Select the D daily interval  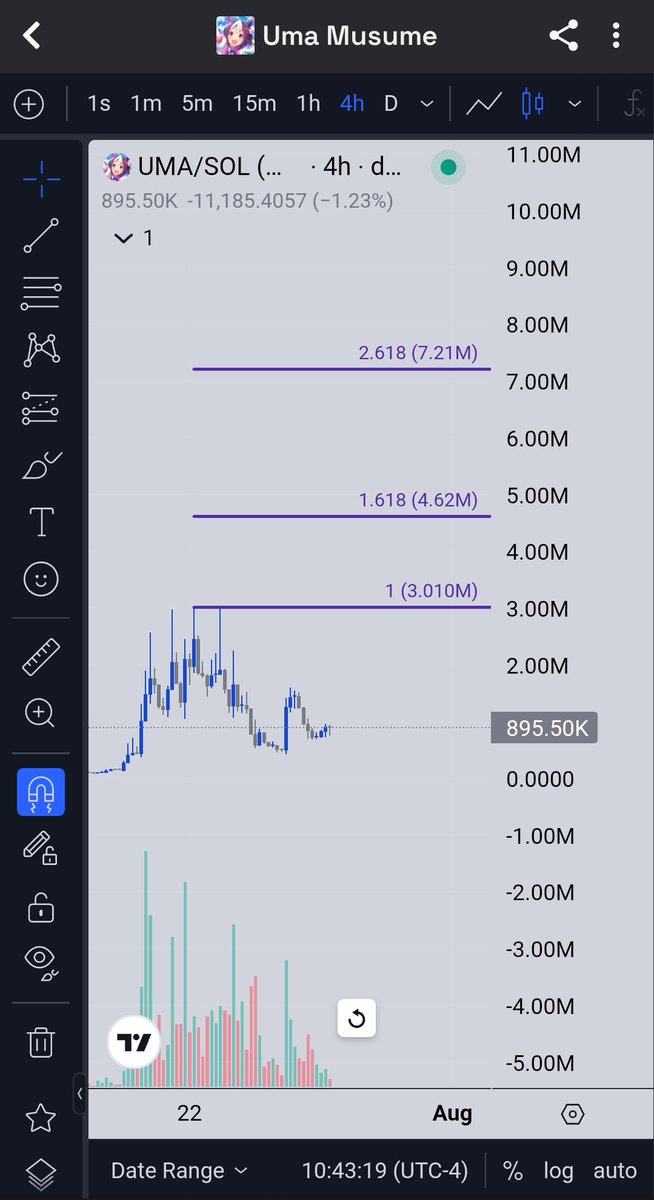point(391,103)
